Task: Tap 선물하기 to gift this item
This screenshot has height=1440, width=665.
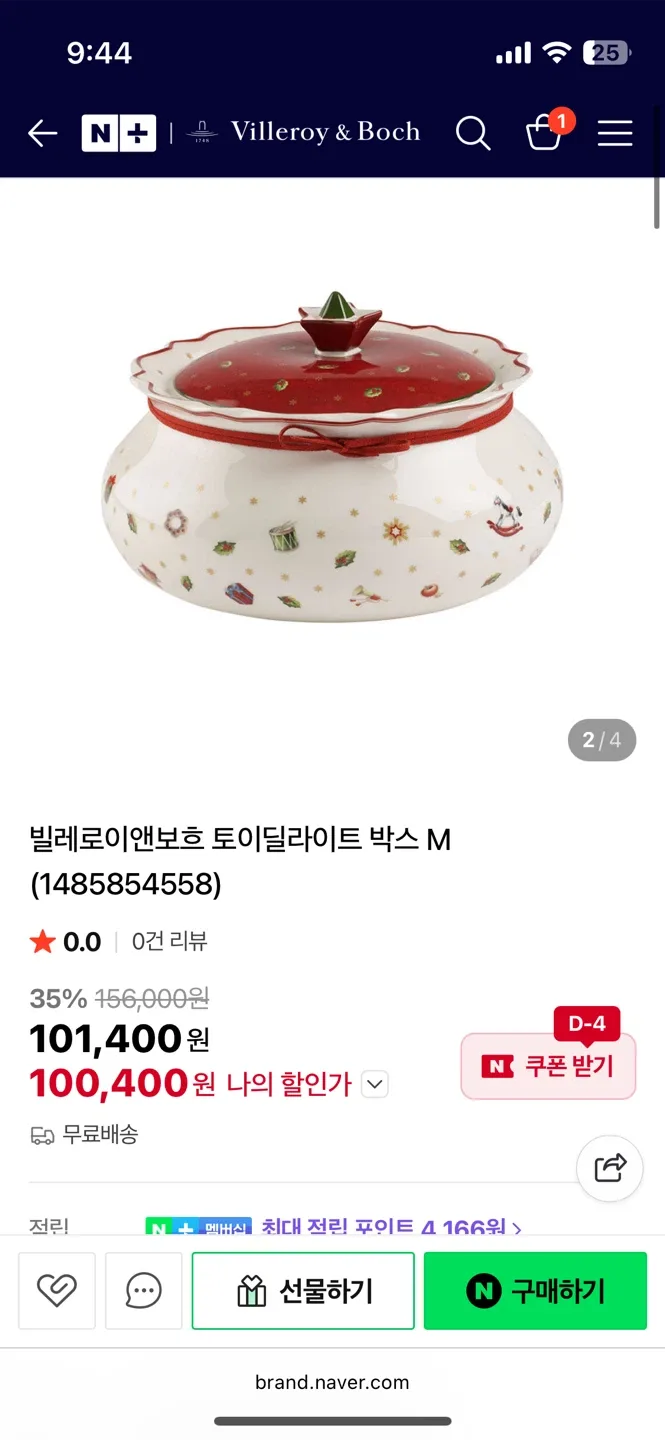Action: pyautogui.click(x=303, y=1290)
